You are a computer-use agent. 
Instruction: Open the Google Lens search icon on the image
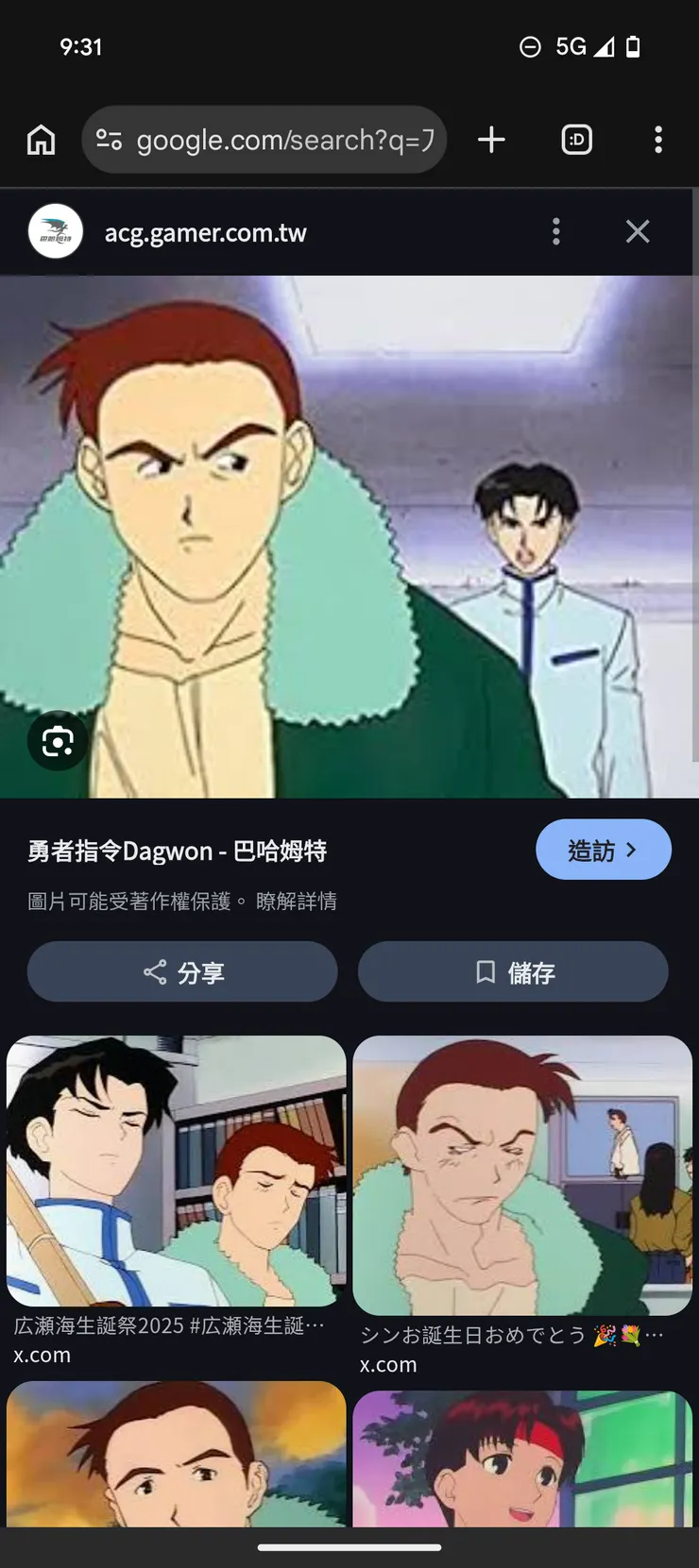coord(58,741)
